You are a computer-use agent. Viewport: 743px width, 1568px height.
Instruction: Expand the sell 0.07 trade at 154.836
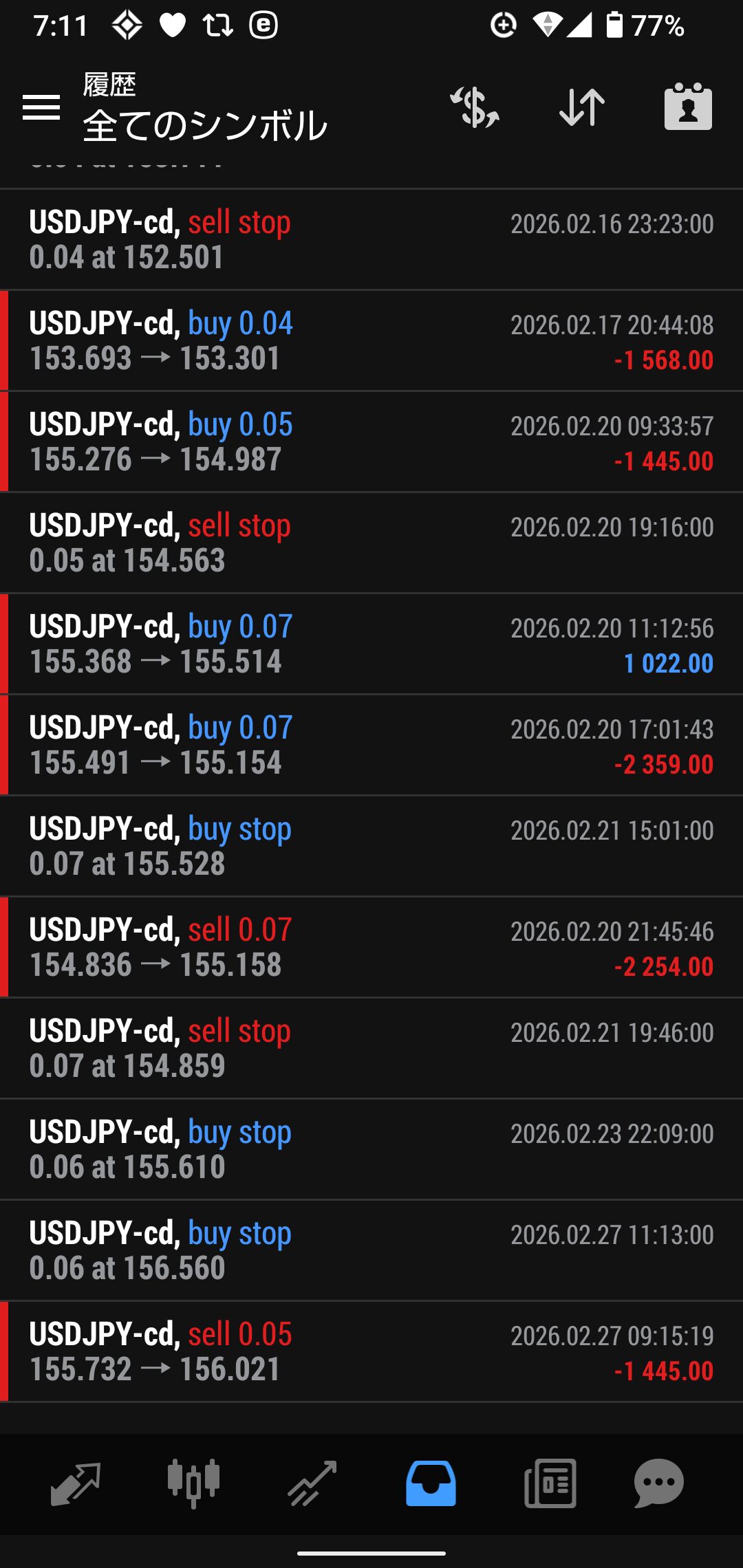pyautogui.click(x=371, y=948)
